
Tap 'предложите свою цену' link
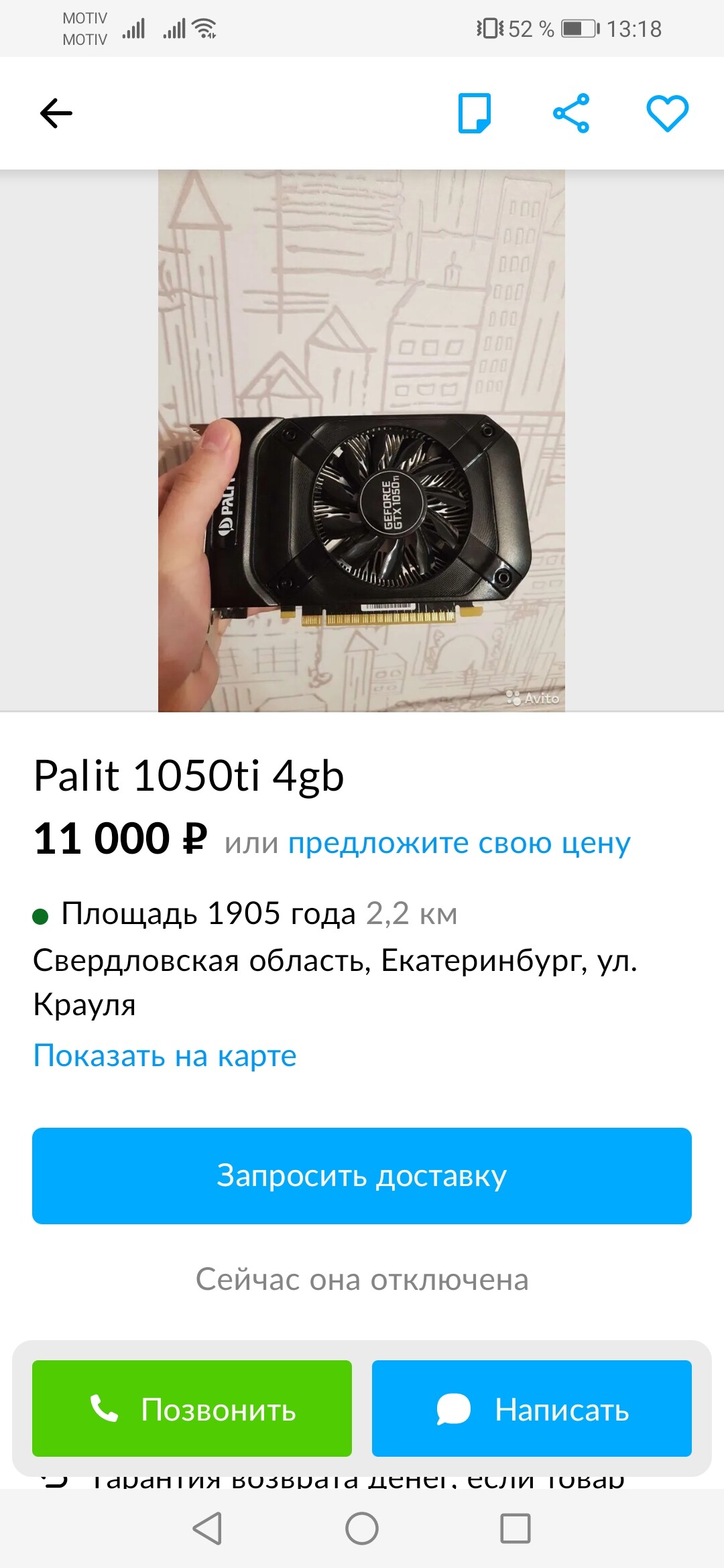tap(459, 842)
